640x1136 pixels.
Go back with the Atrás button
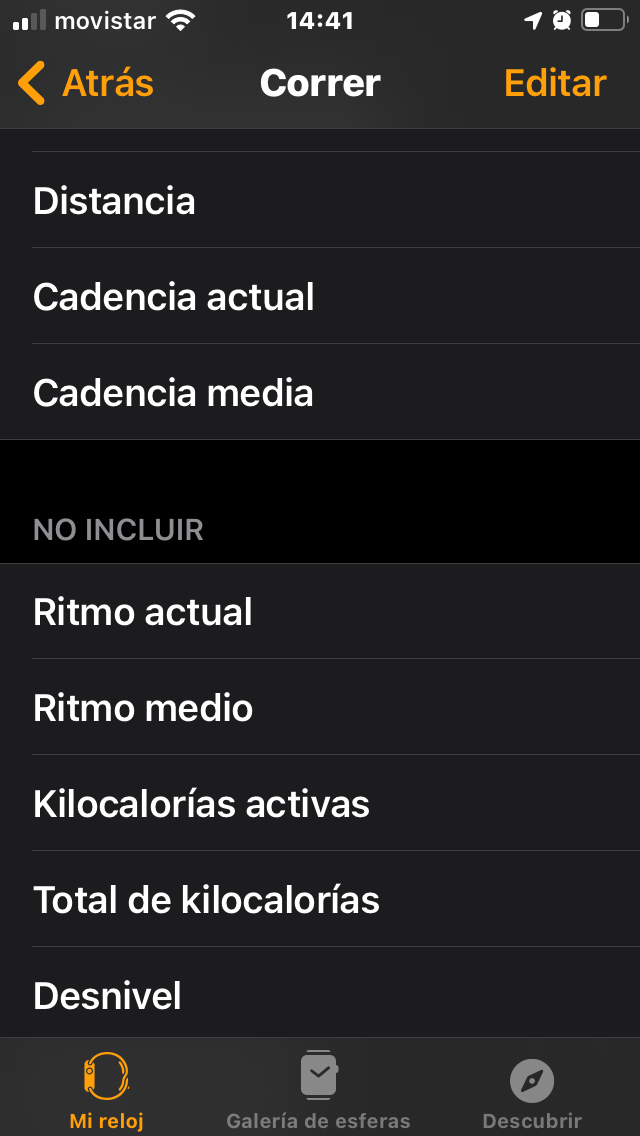pyautogui.click(x=86, y=83)
